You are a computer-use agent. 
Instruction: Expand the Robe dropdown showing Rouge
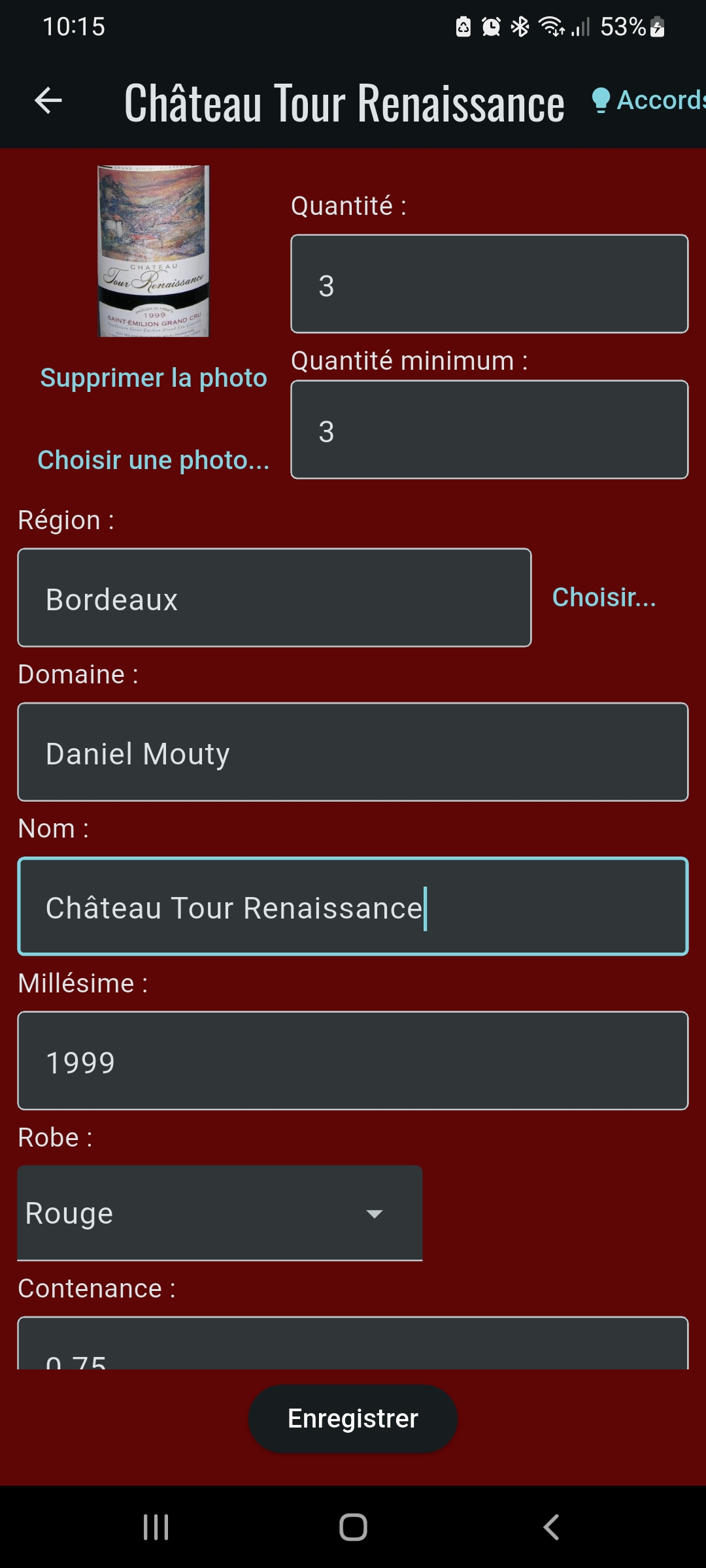[220, 1213]
